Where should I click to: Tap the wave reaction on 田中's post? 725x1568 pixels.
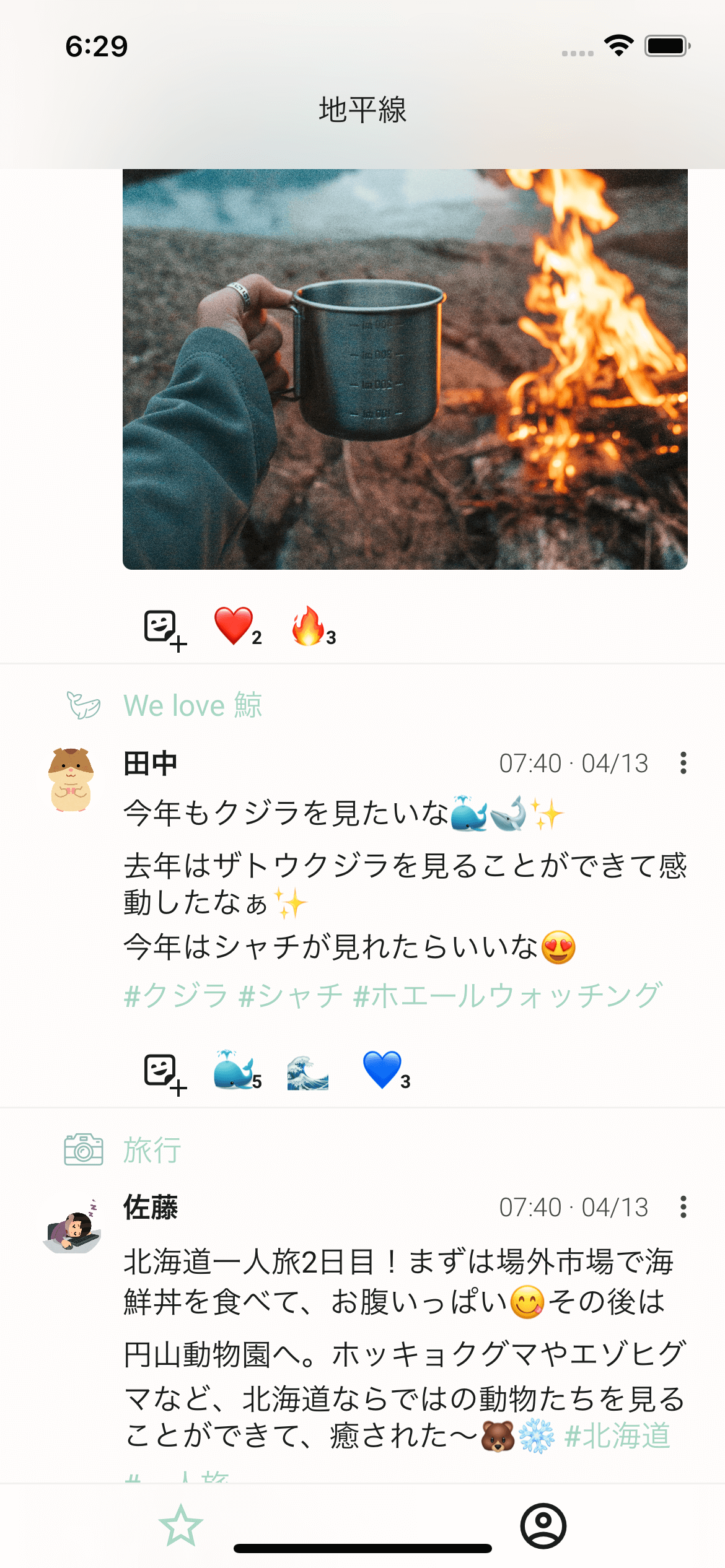[308, 1071]
